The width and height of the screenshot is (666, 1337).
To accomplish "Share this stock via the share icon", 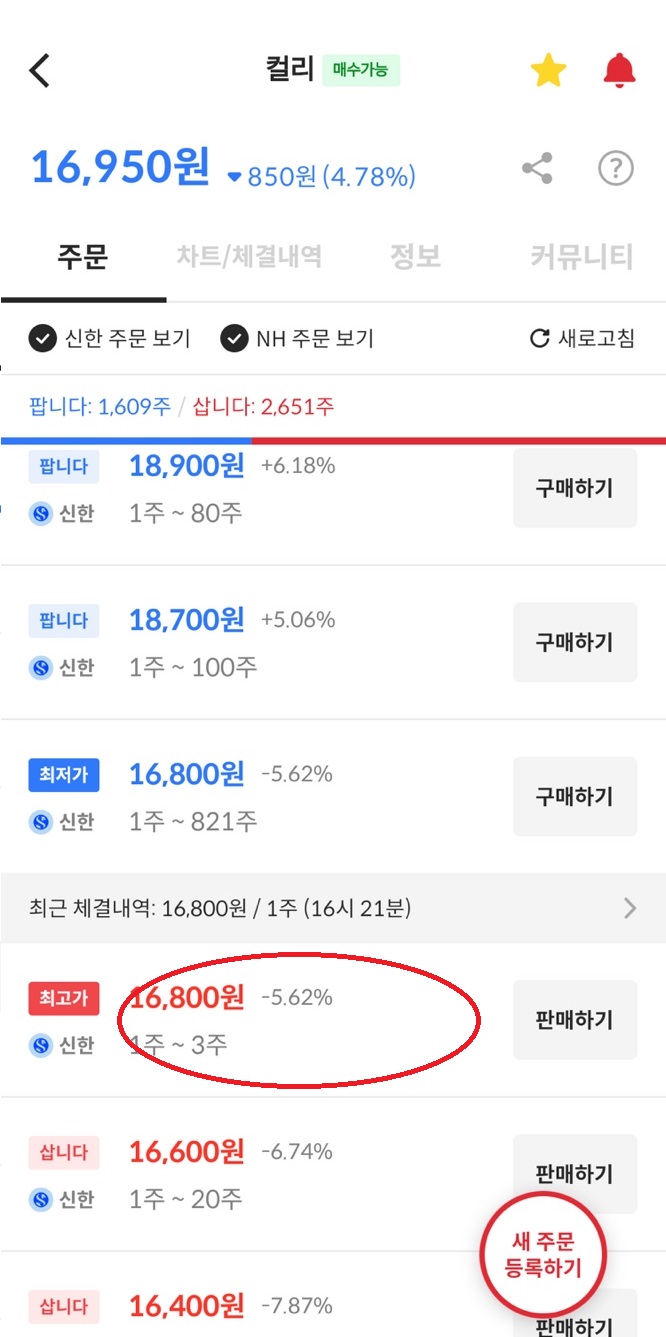I will point(538,169).
